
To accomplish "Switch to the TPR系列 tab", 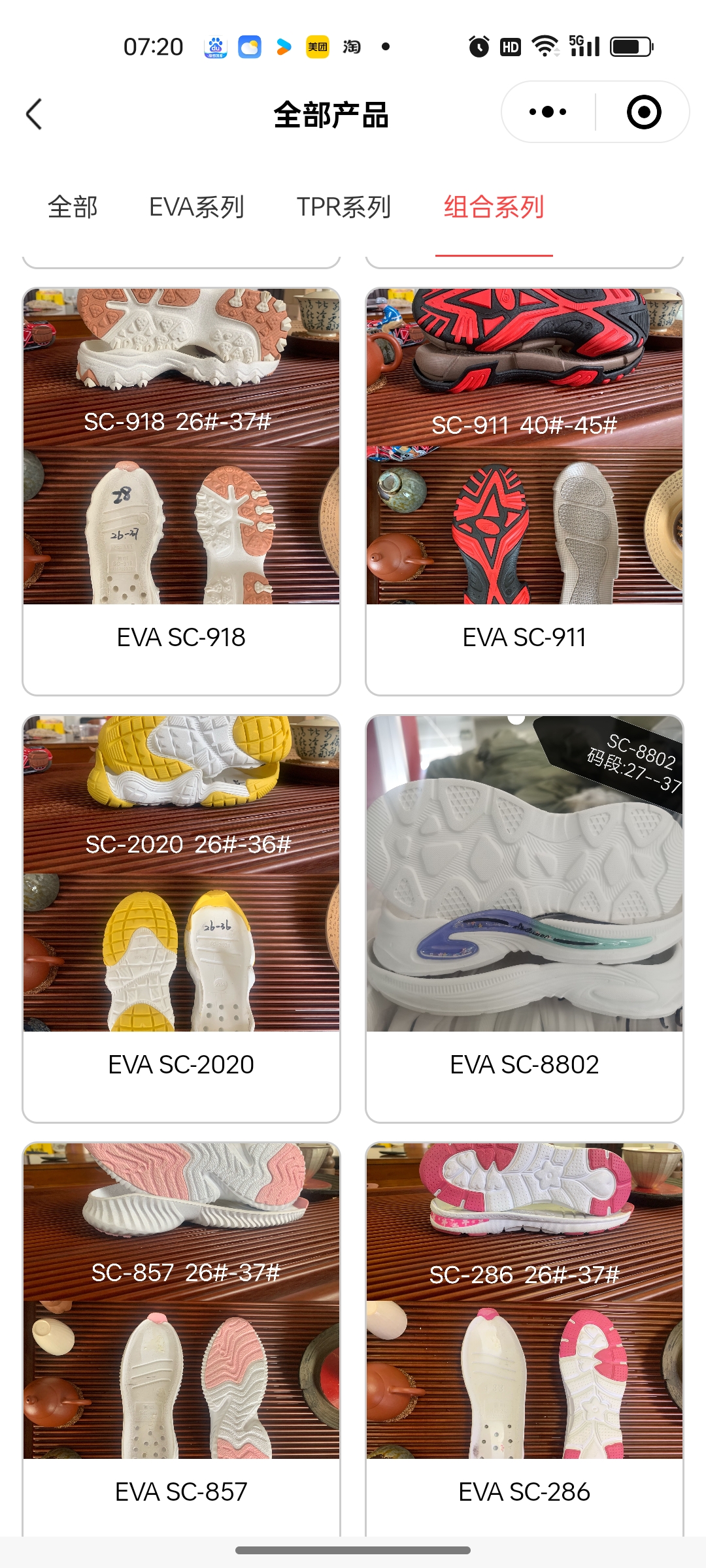I will click(344, 207).
